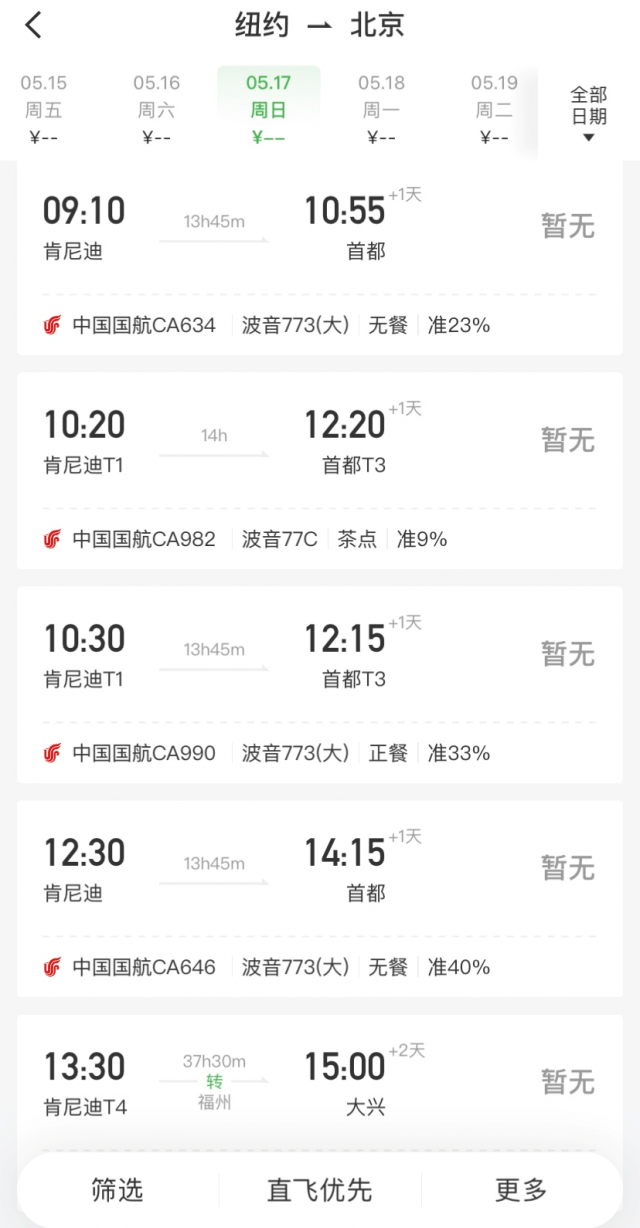Select the 05.17 周日 date tab
The image size is (640, 1228).
click(x=268, y=110)
